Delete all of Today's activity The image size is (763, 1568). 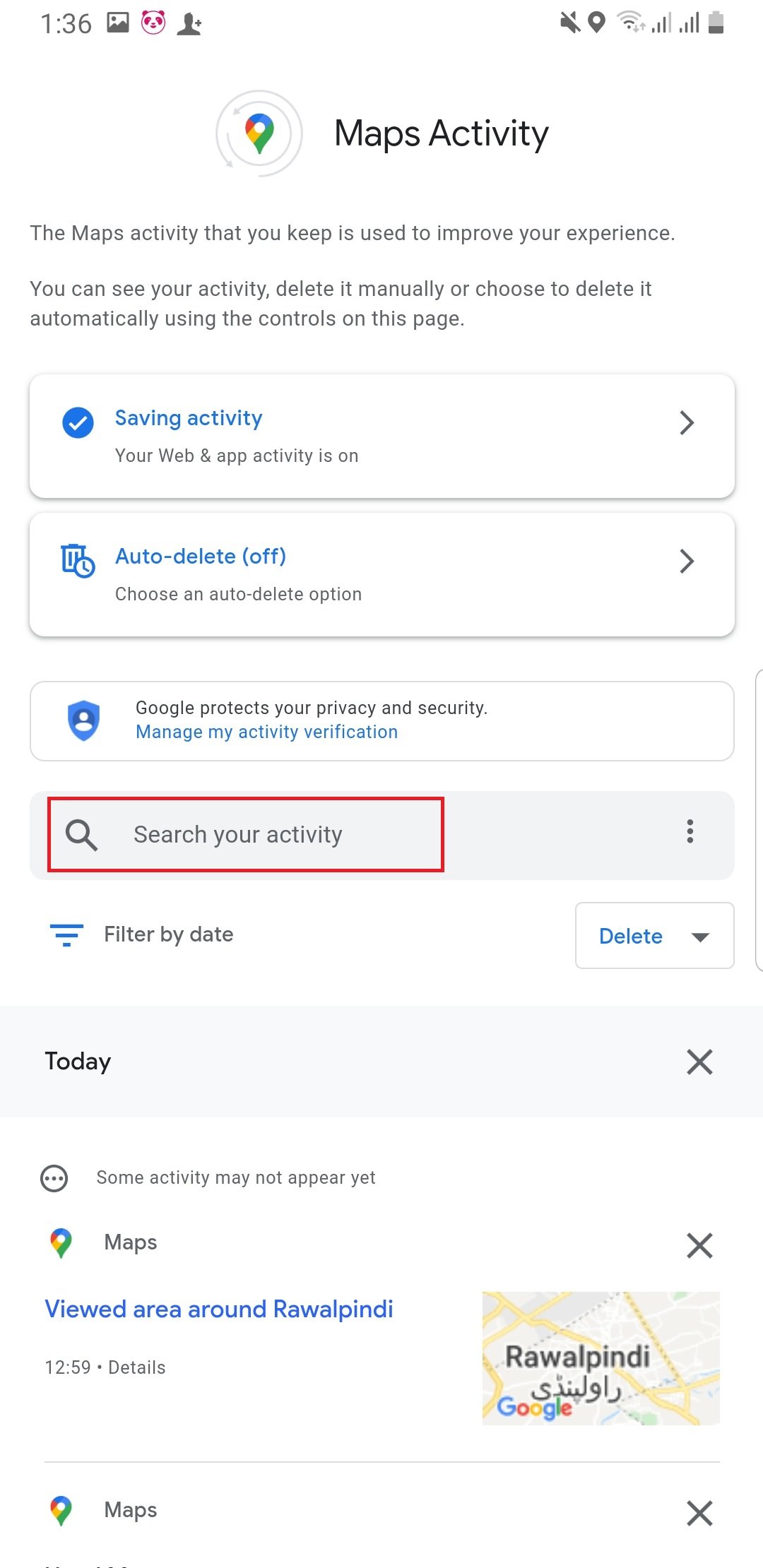point(699,1062)
